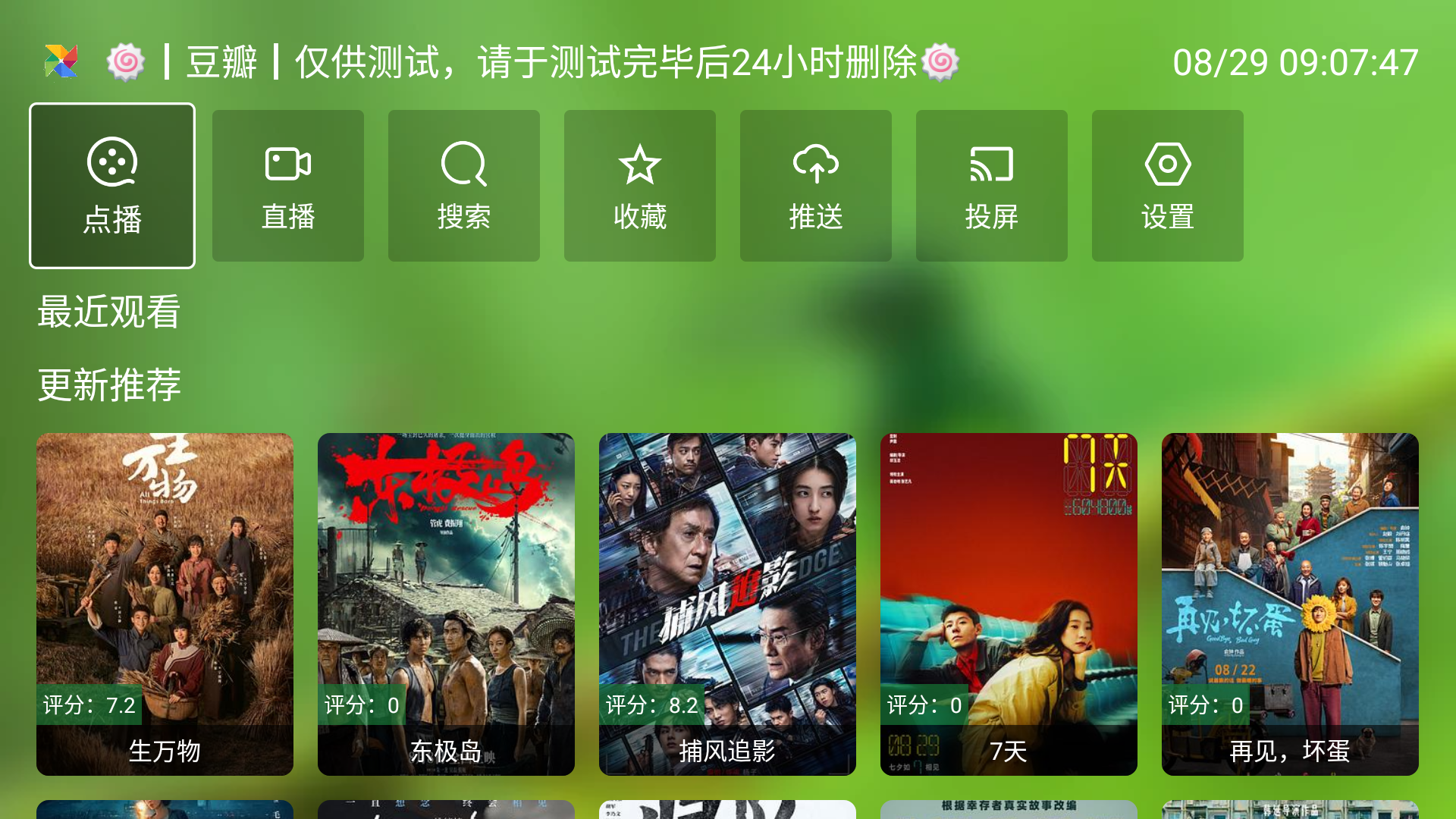The width and height of the screenshot is (1456, 819).
Task: Open 搜索 search
Action: [x=464, y=186]
